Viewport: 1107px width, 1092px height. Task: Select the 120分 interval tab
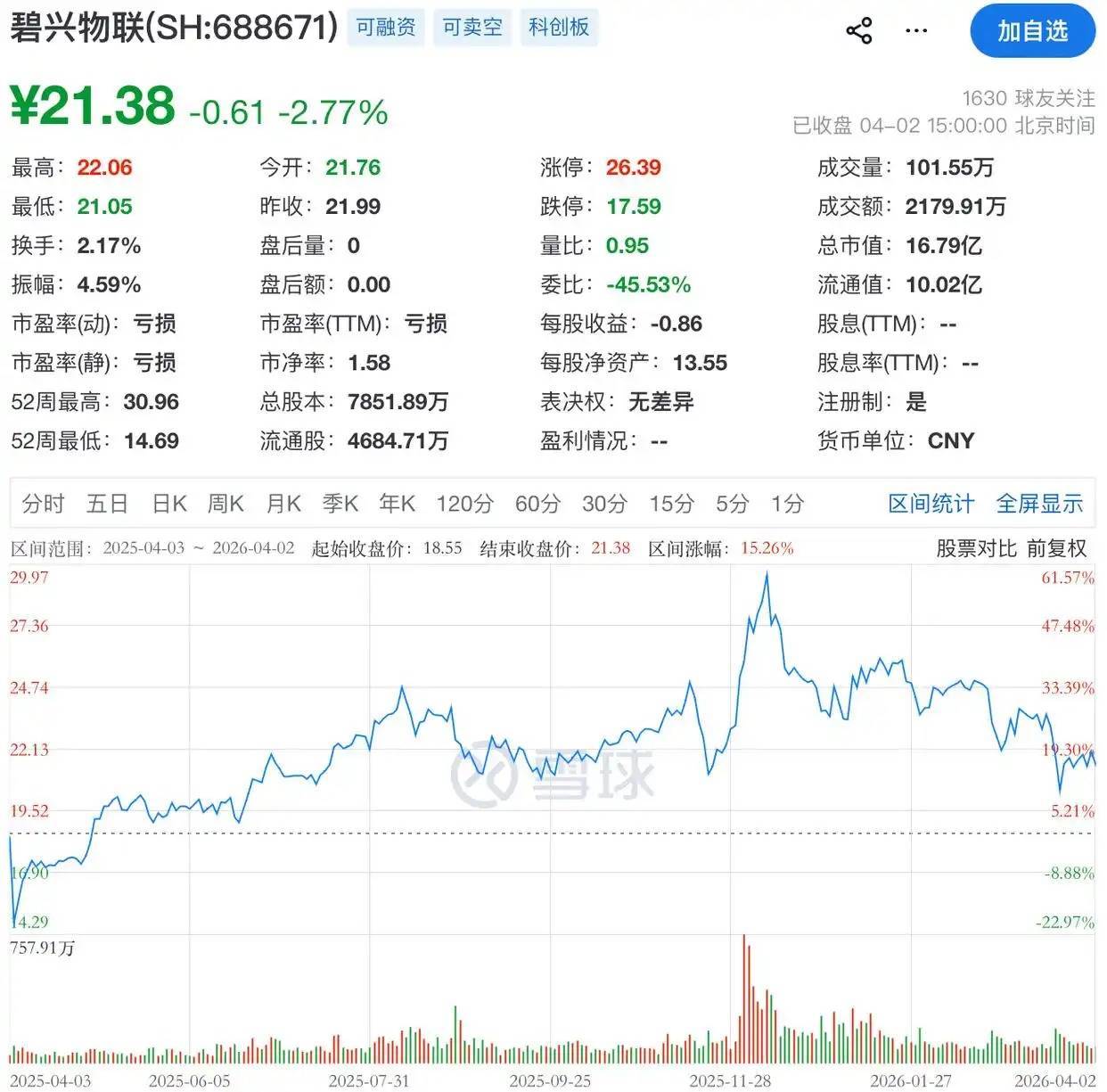464,504
